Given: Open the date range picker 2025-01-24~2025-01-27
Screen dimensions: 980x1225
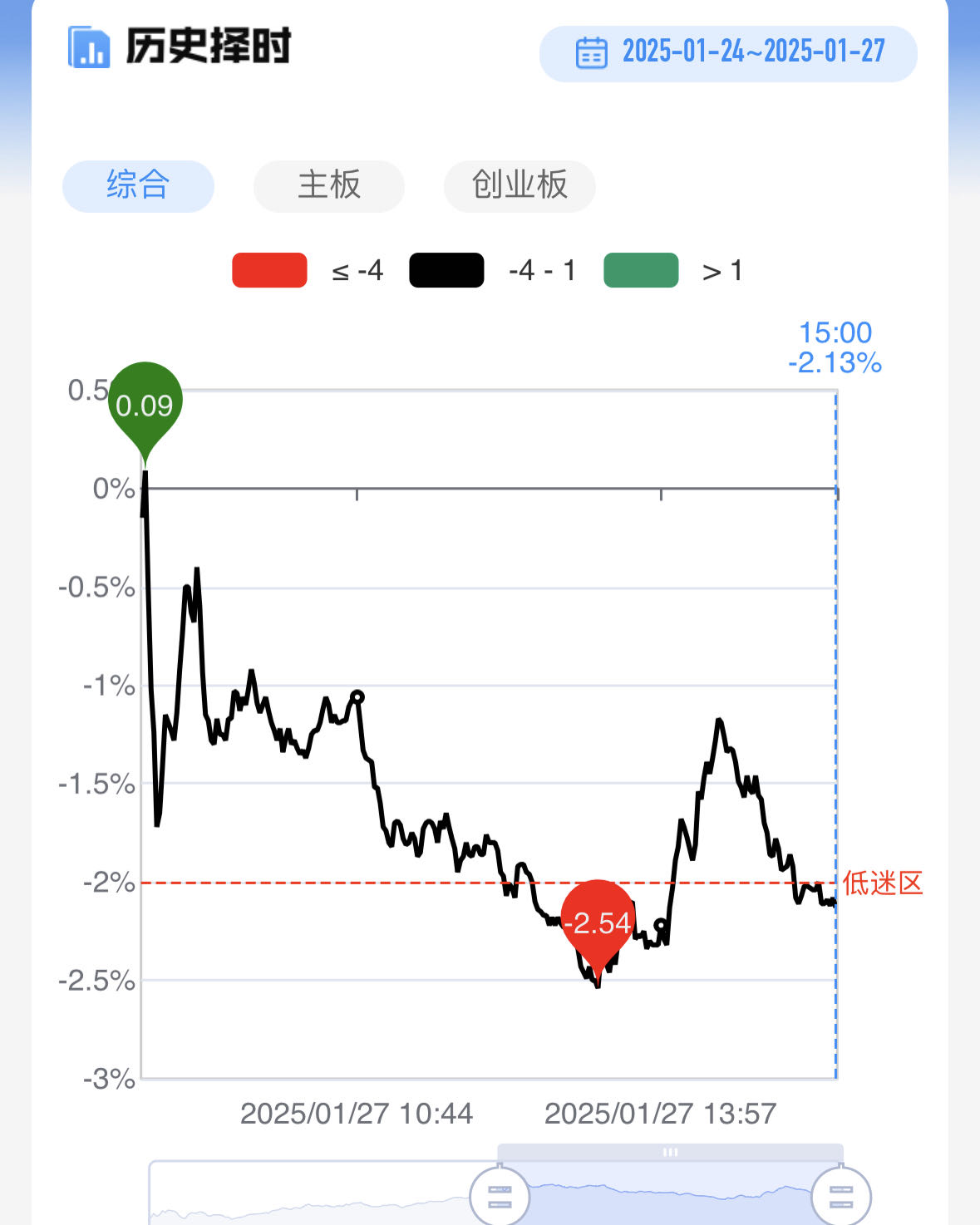Looking at the screenshot, I should [728, 53].
